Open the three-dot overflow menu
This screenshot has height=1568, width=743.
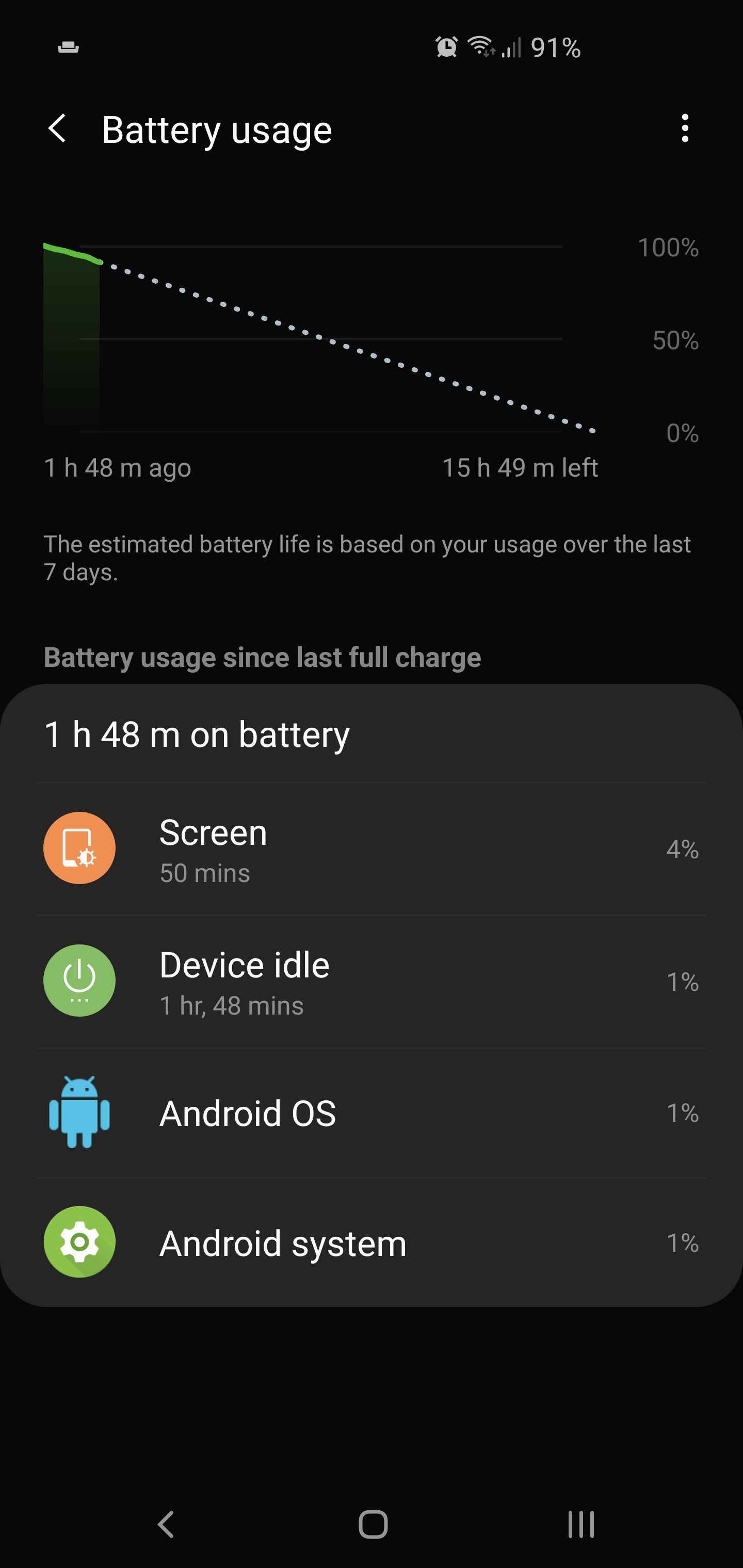pyautogui.click(x=685, y=128)
